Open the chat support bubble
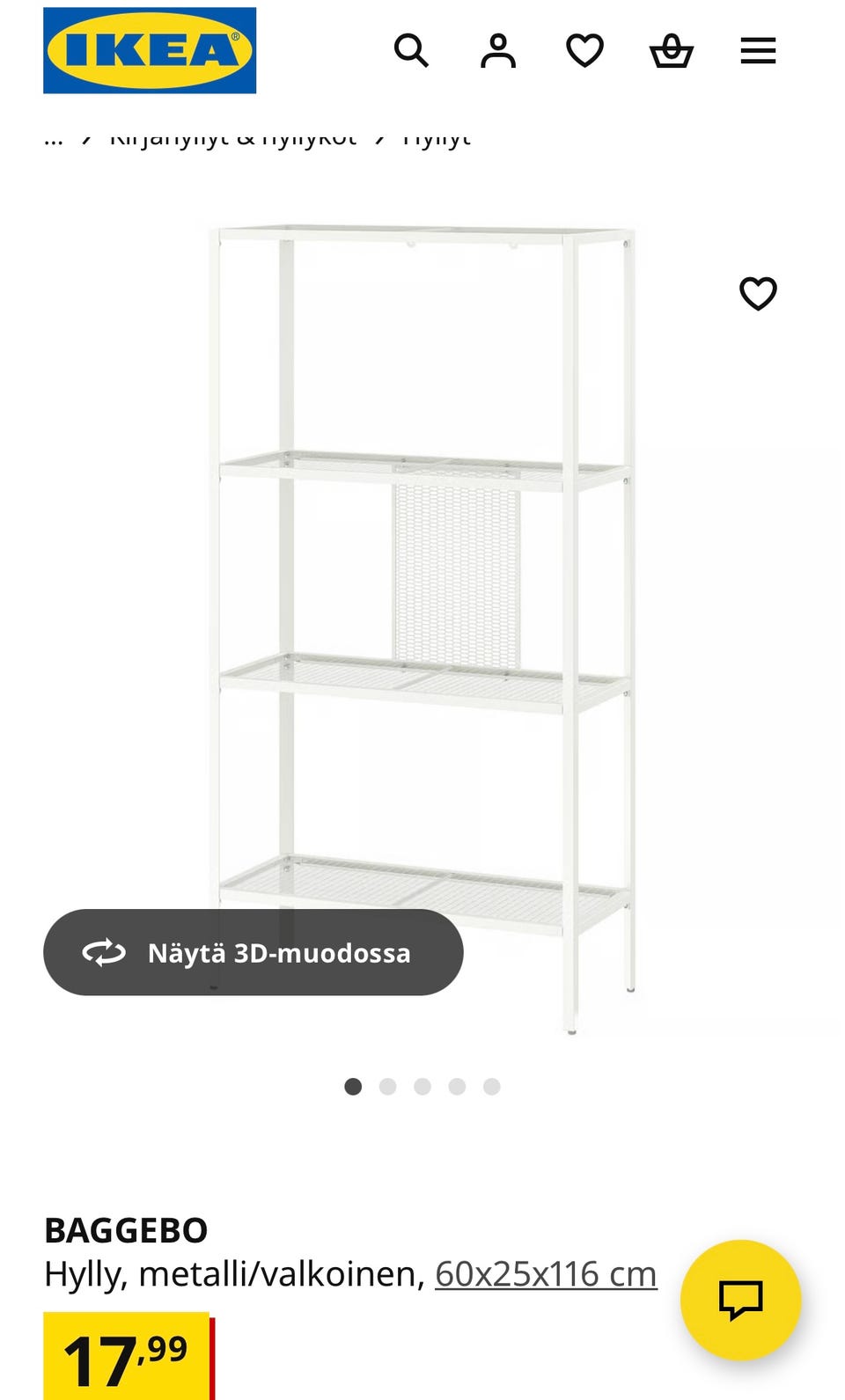Screen dimensions: 845x1400 [740, 1300]
